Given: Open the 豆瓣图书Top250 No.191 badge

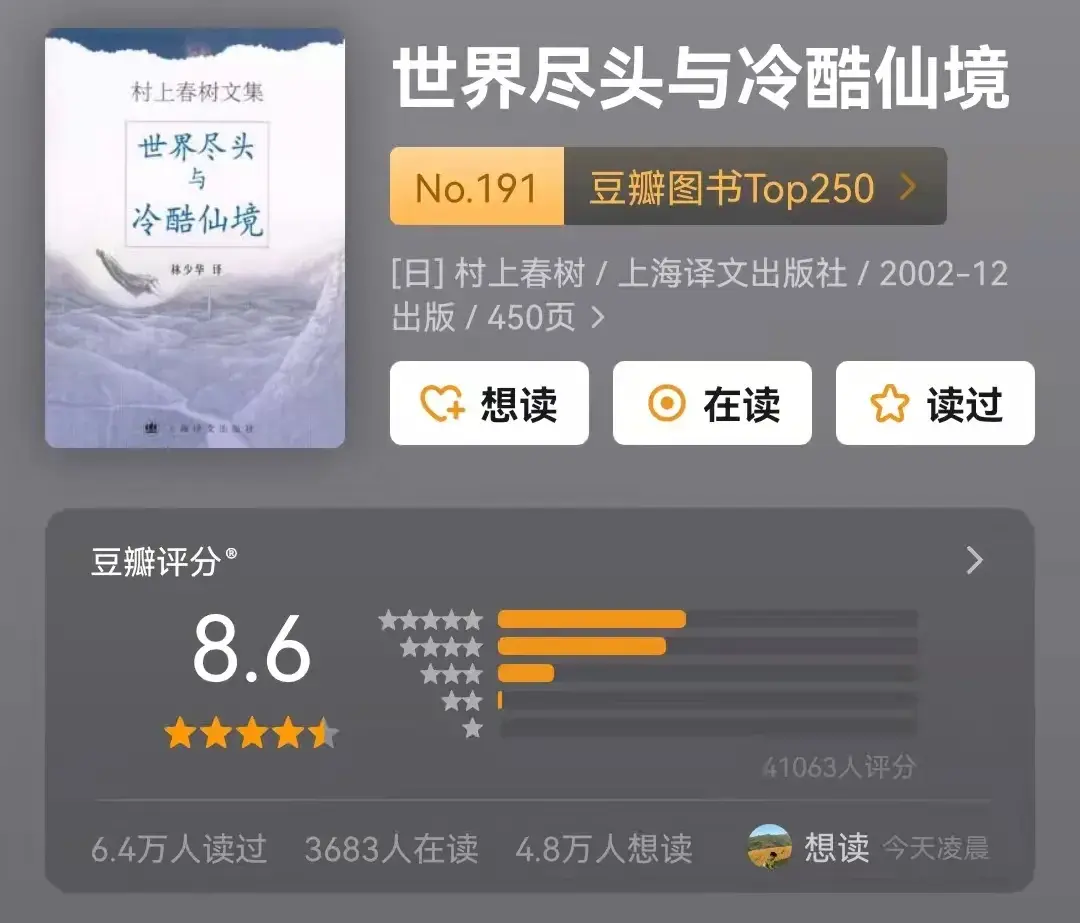Looking at the screenshot, I should coord(667,187).
